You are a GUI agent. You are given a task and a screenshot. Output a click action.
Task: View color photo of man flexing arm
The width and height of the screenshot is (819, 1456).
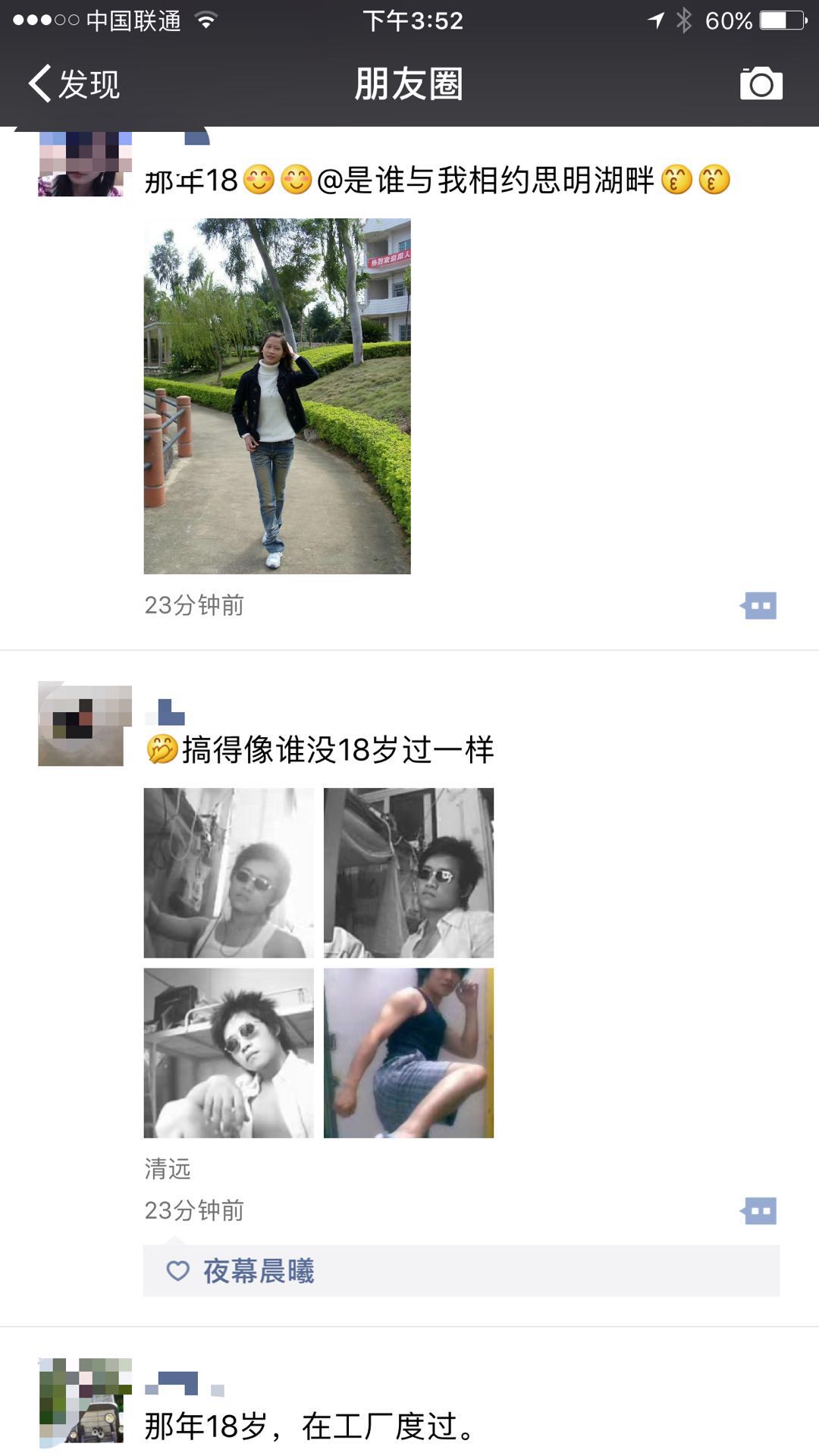408,1053
